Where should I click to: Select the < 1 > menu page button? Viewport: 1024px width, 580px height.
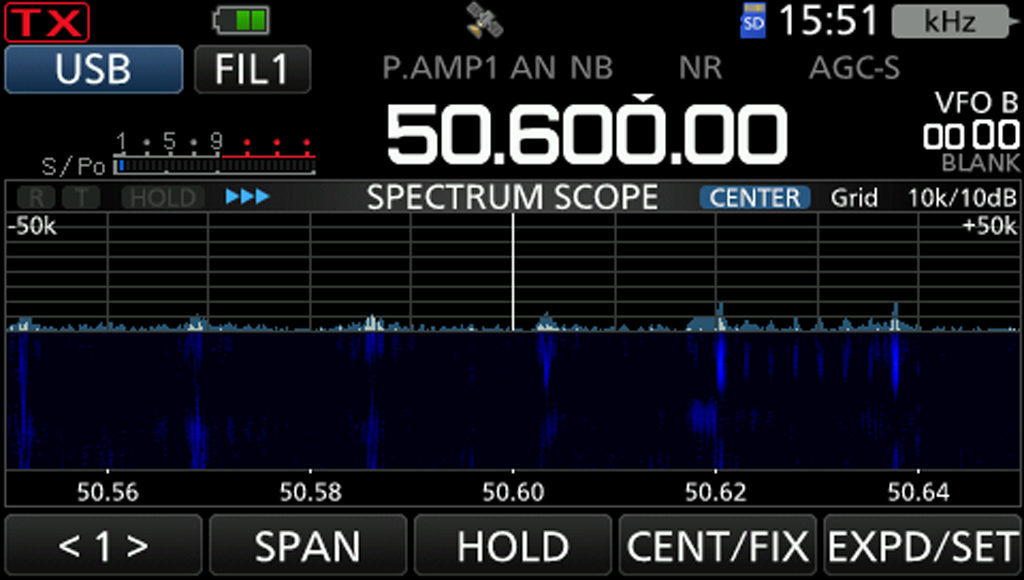tap(103, 546)
